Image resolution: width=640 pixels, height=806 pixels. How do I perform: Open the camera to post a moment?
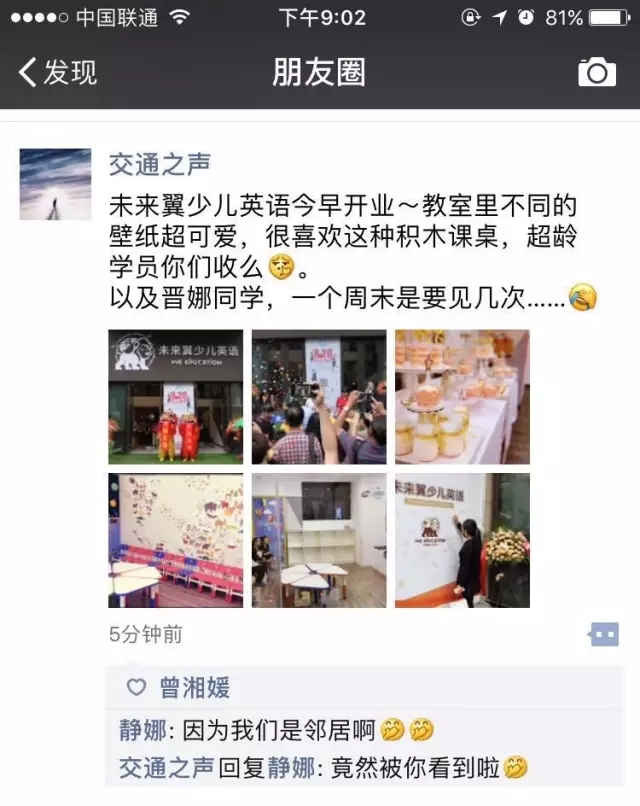597,72
